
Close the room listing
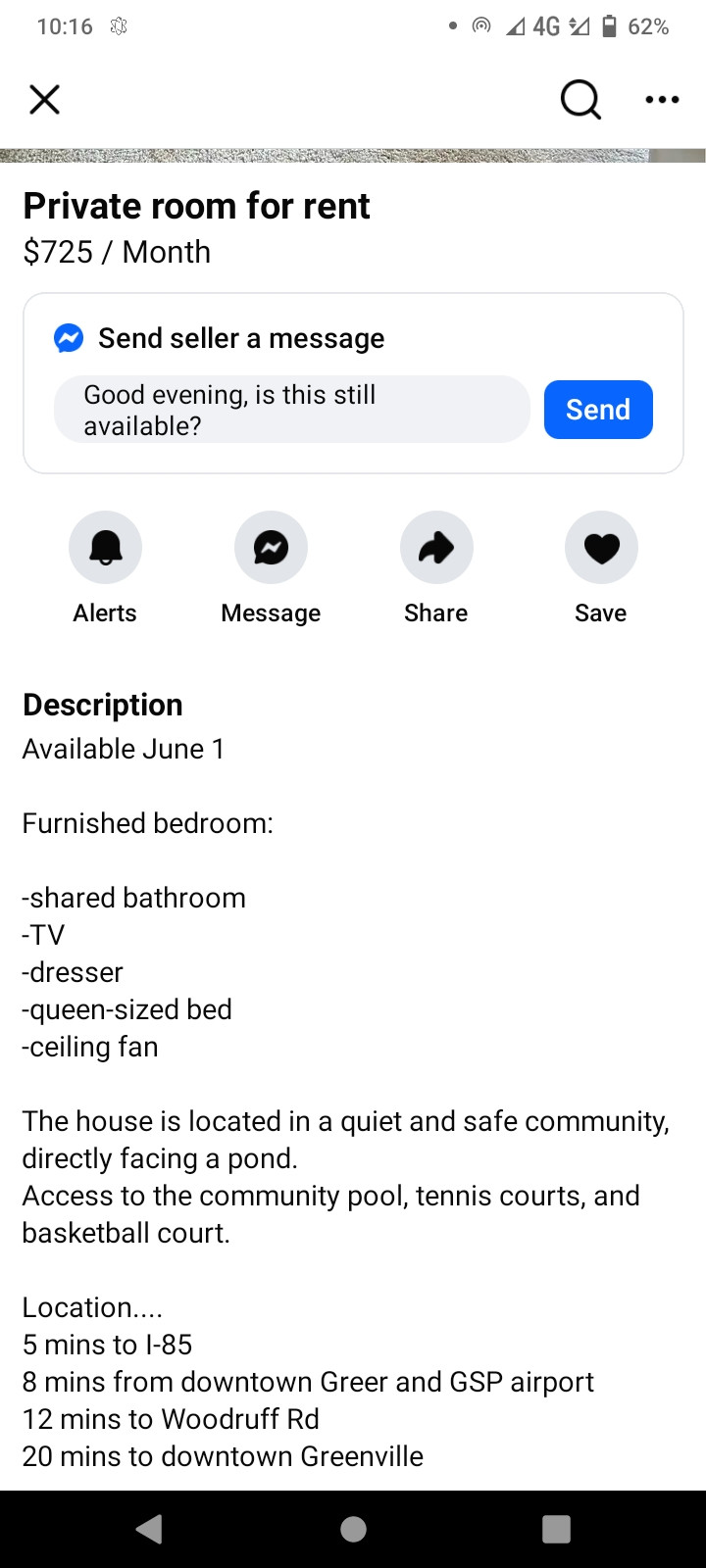[45, 99]
